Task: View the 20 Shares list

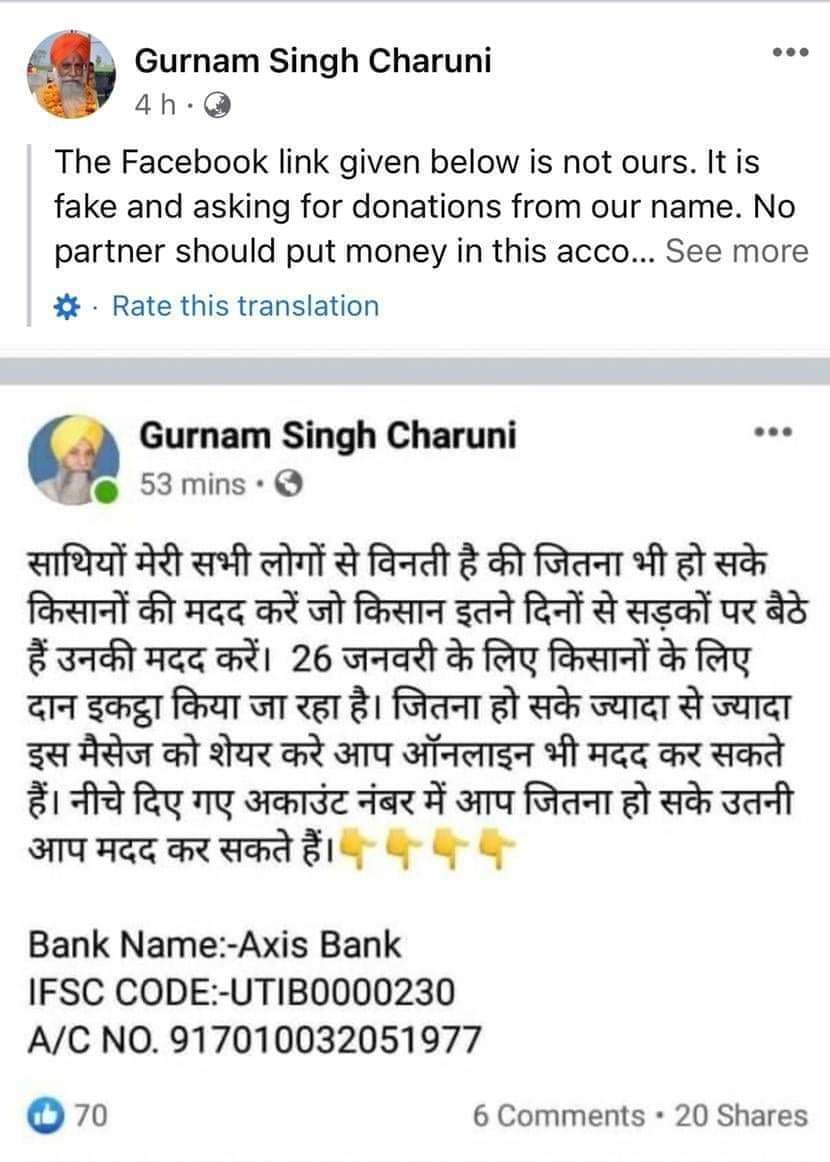Action: tap(741, 1115)
